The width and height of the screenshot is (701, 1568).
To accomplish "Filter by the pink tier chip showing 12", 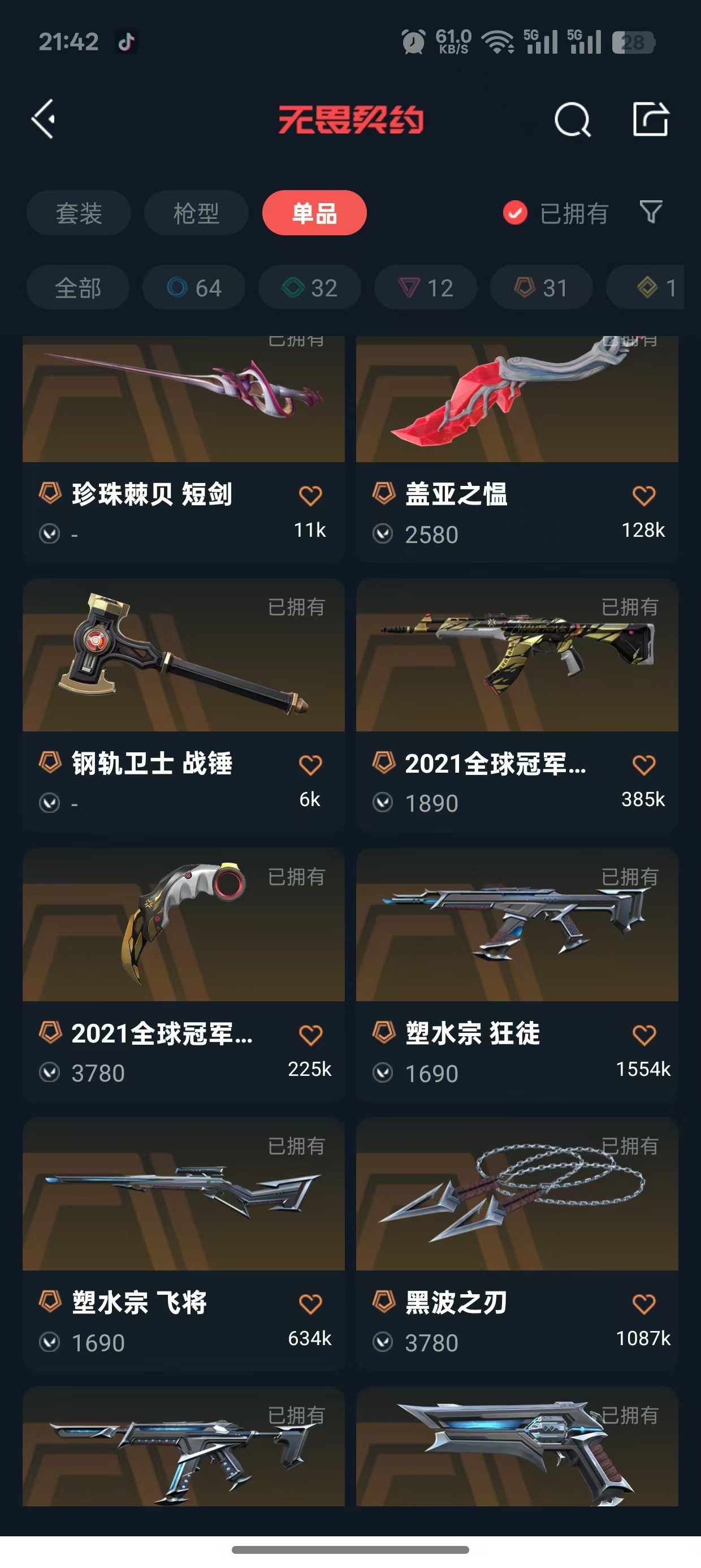I will (425, 287).
